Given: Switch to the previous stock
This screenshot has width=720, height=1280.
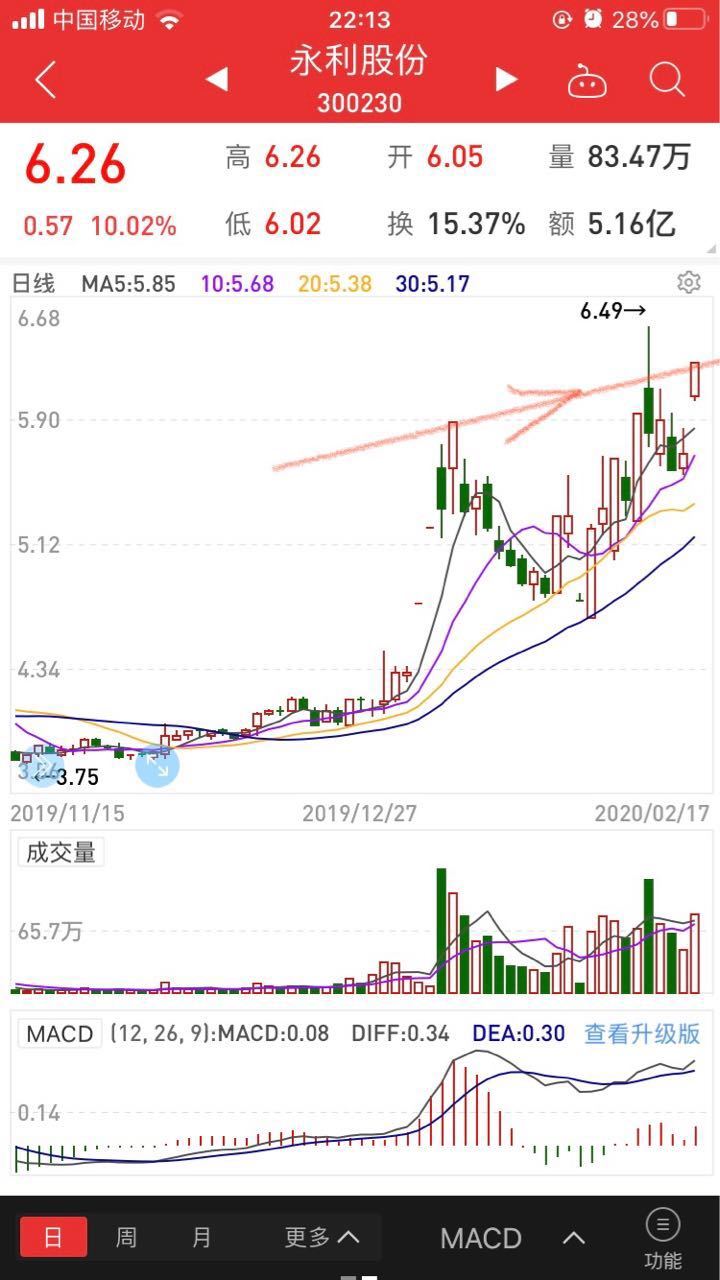Looking at the screenshot, I should [217, 80].
